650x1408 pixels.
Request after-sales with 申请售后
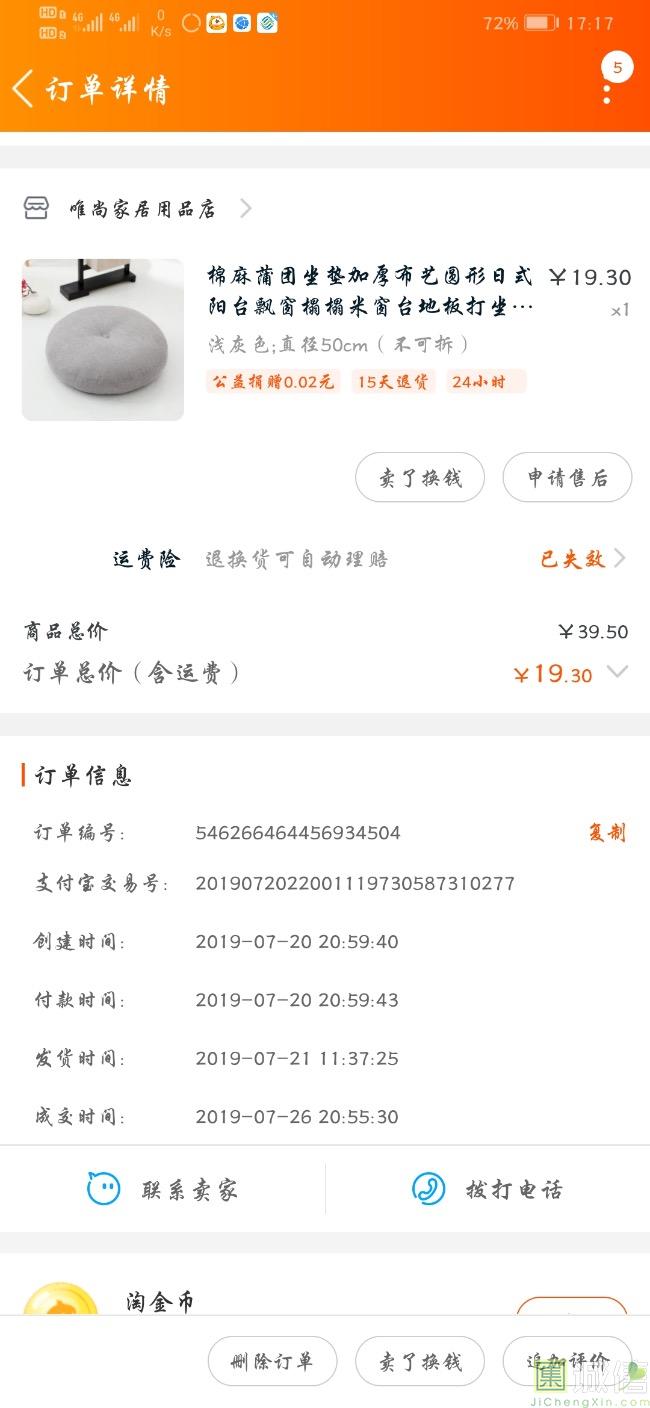[567, 478]
